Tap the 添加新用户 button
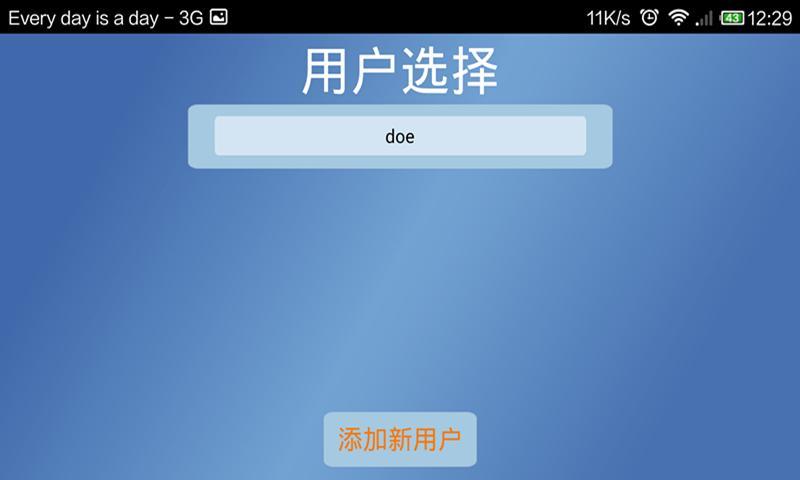800x480 pixels. coord(400,439)
